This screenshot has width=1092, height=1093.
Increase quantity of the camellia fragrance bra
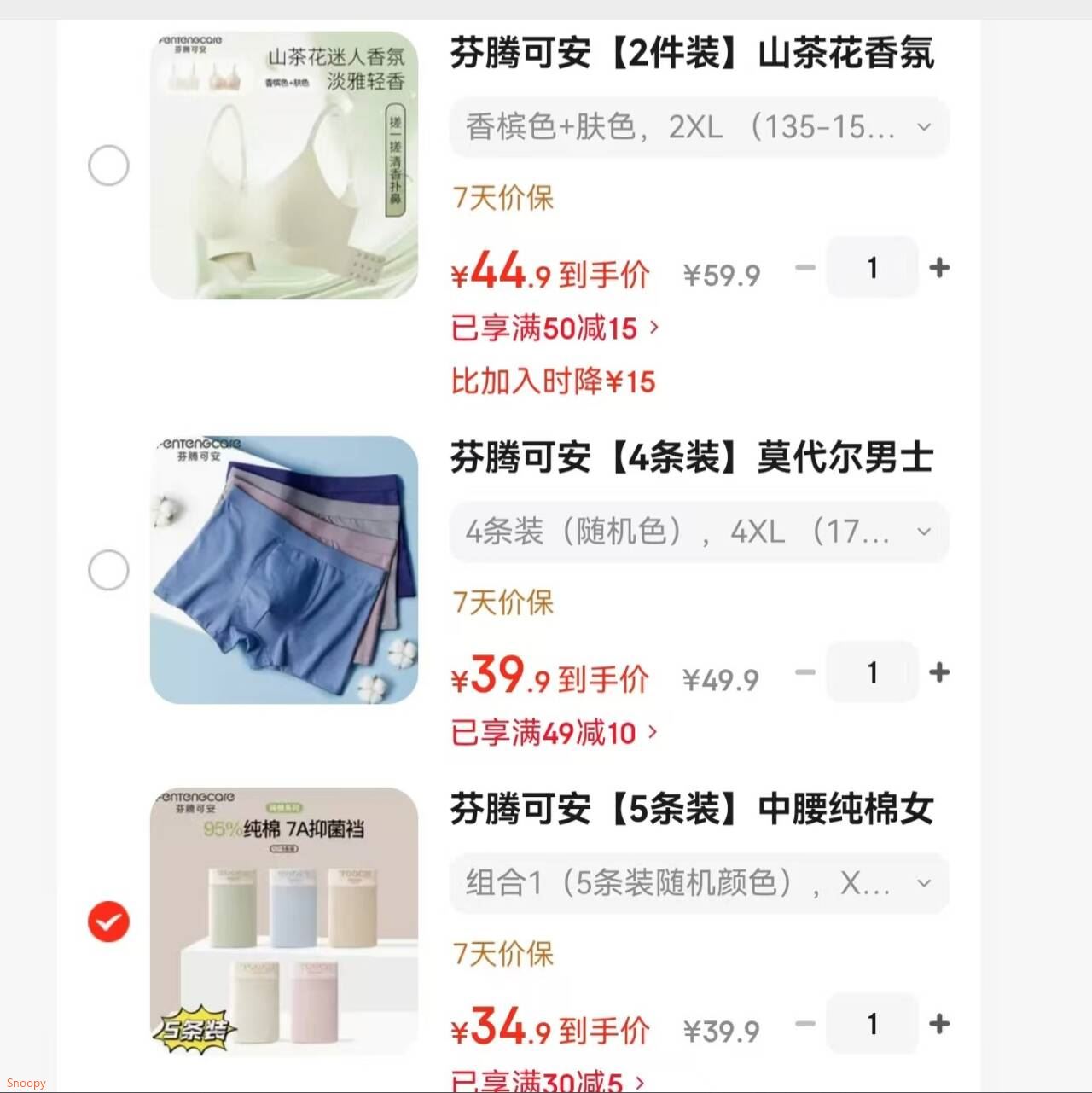939,267
